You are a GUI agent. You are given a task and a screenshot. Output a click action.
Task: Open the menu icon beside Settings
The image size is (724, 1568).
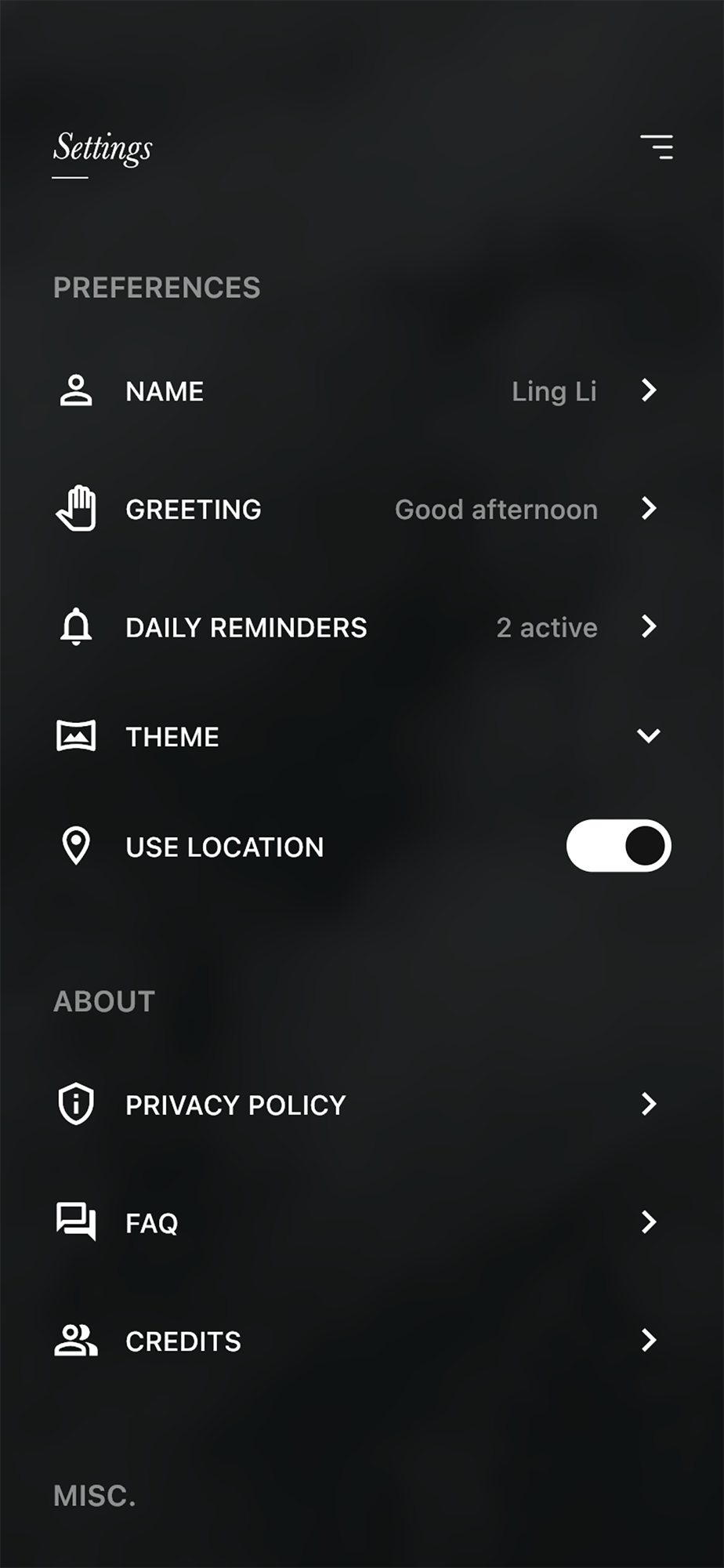(x=657, y=147)
